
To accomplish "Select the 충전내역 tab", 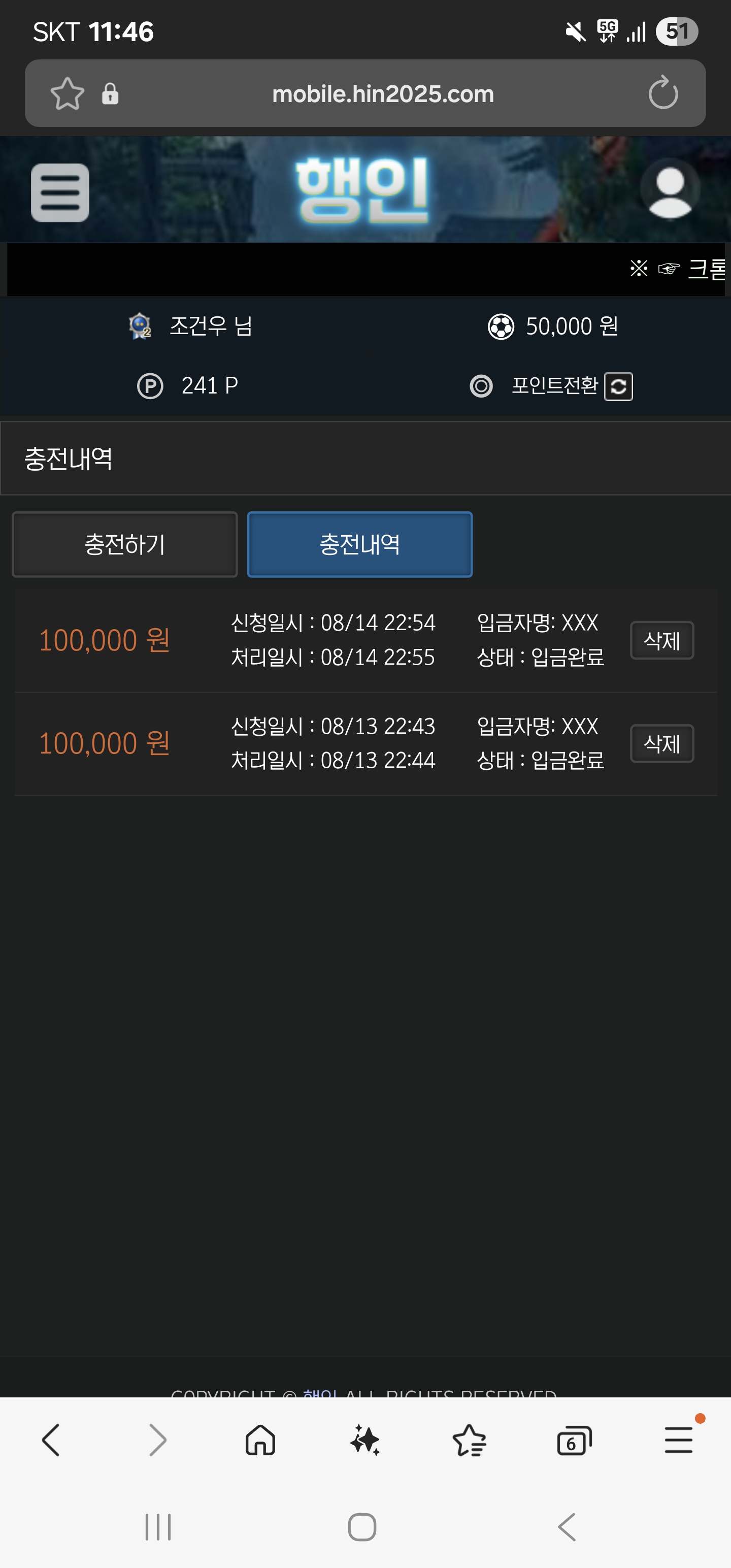I will [x=360, y=544].
